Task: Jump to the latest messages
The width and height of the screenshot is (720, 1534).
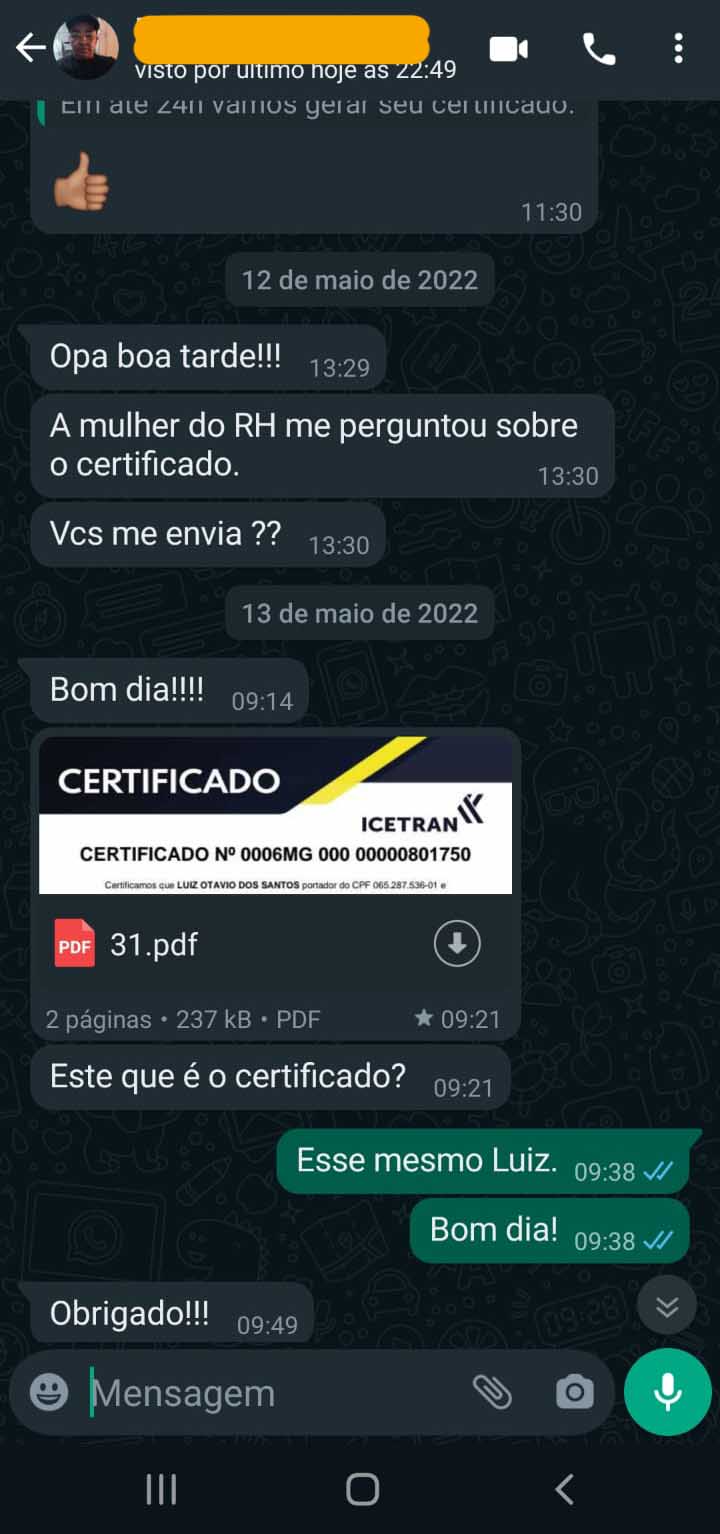Action: 667,1305
